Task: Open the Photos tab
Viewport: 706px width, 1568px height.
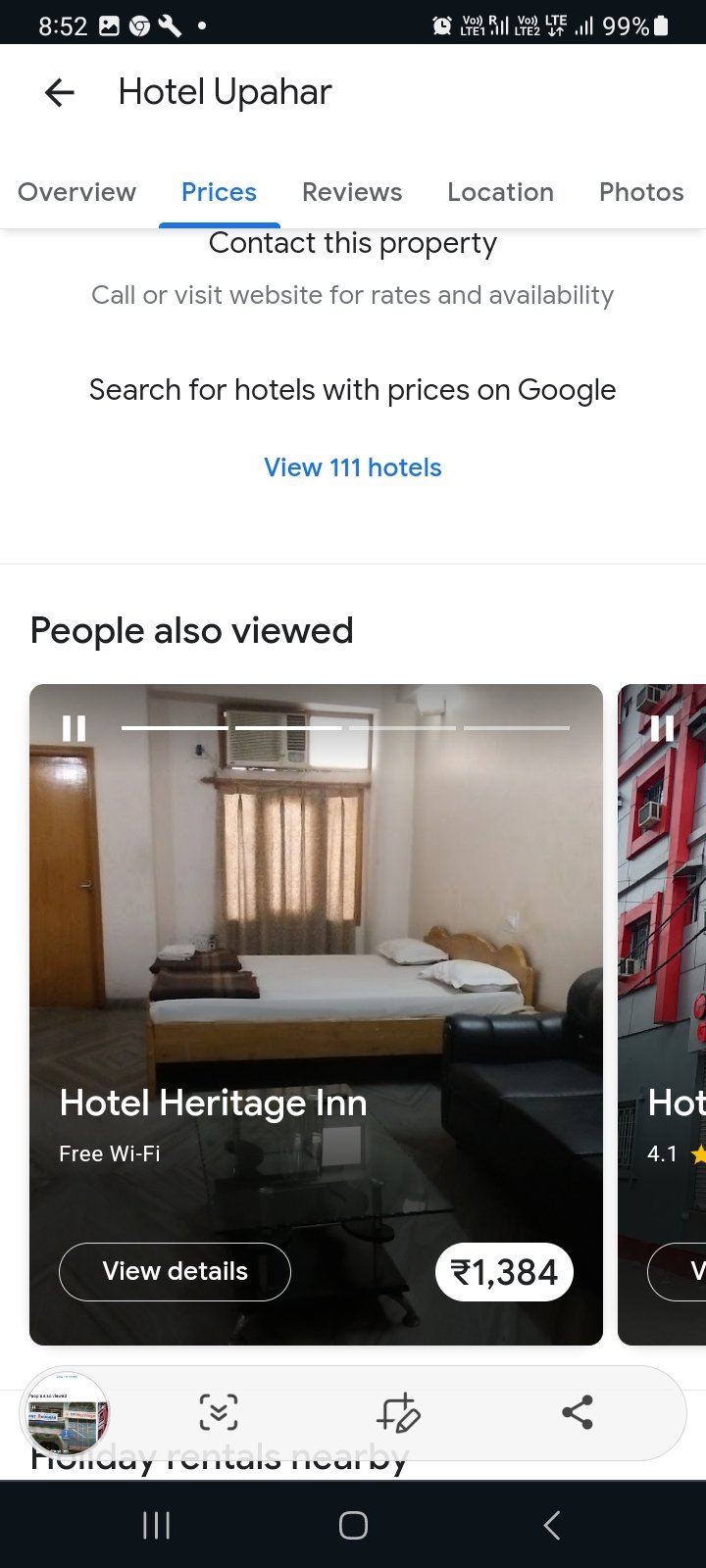Action: (x=641, y=192)
